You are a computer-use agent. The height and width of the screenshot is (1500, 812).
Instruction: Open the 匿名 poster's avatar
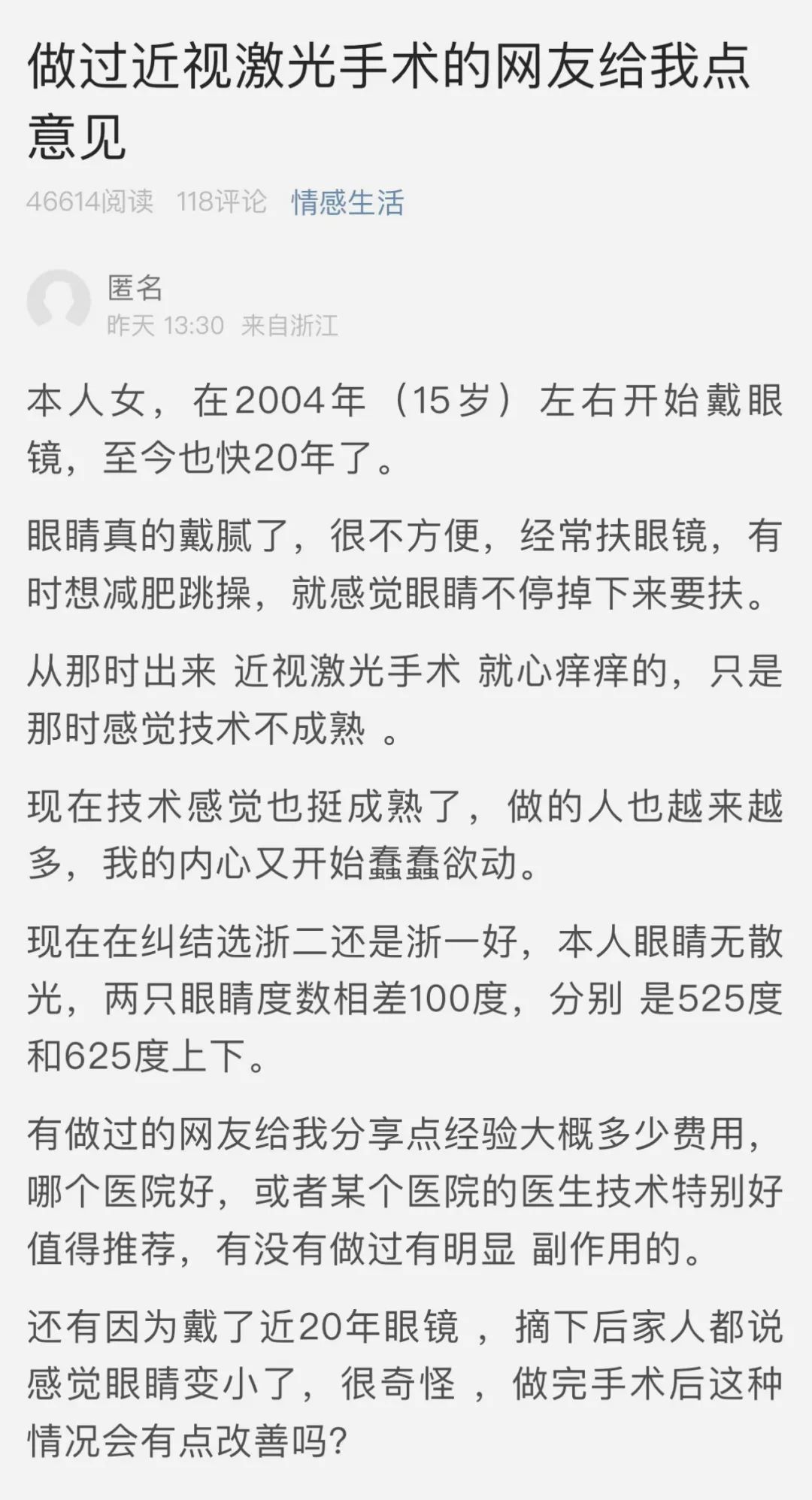tap(59, 302)
